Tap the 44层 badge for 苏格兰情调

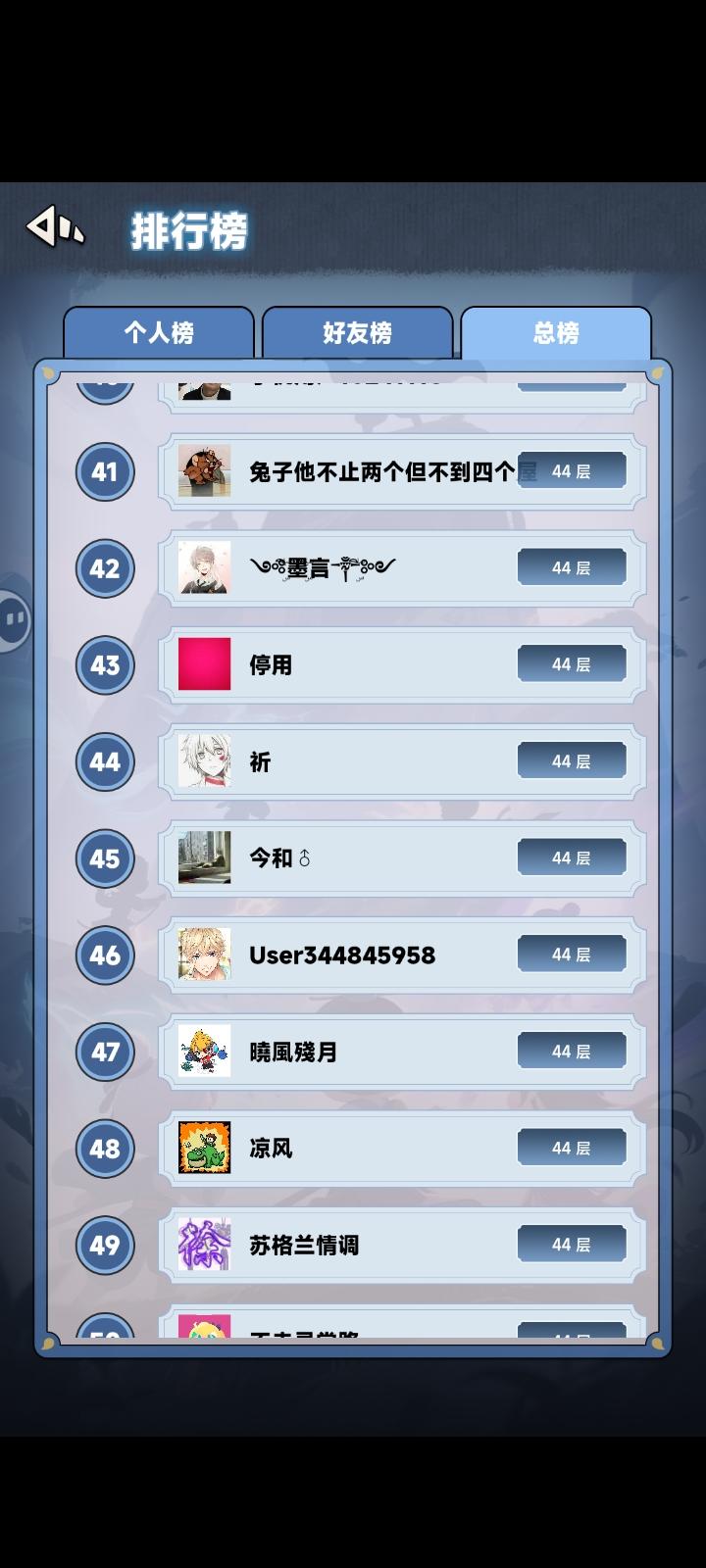573,1243
